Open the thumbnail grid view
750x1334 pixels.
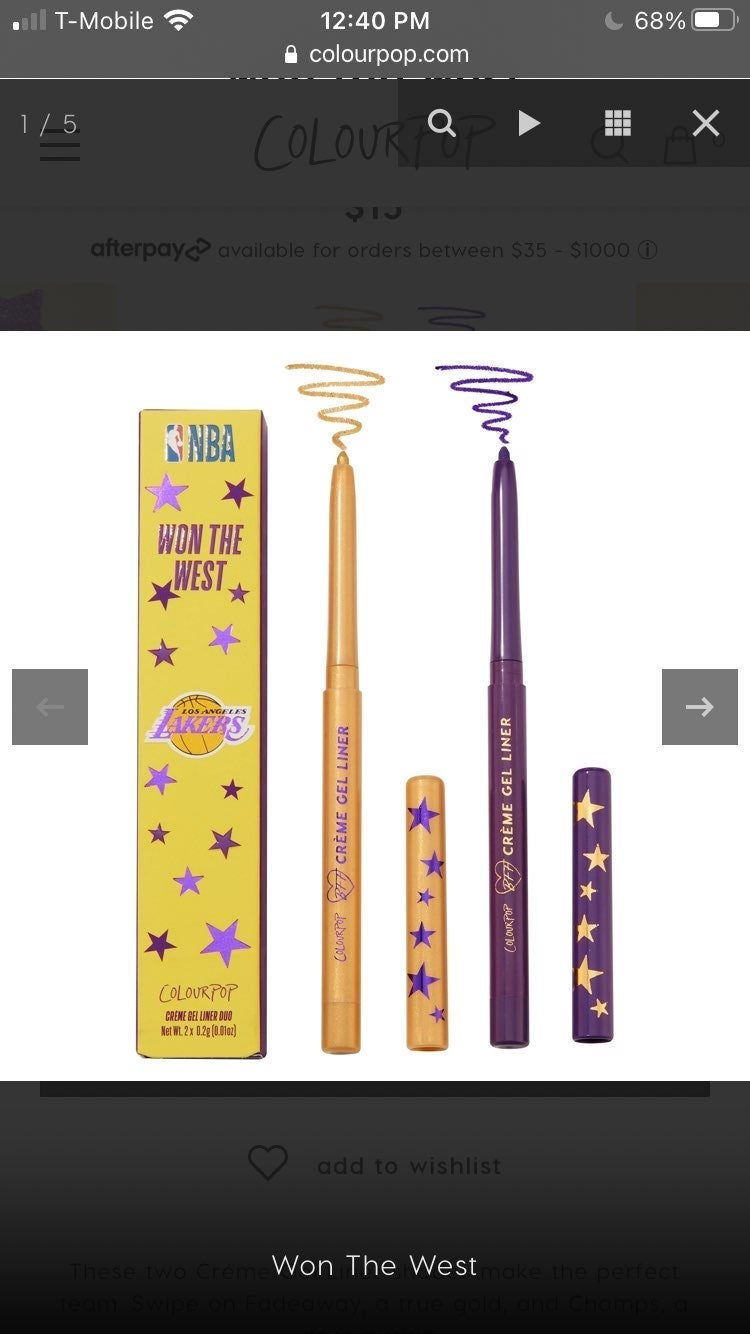pyautogui.click(x=618, y=123)
